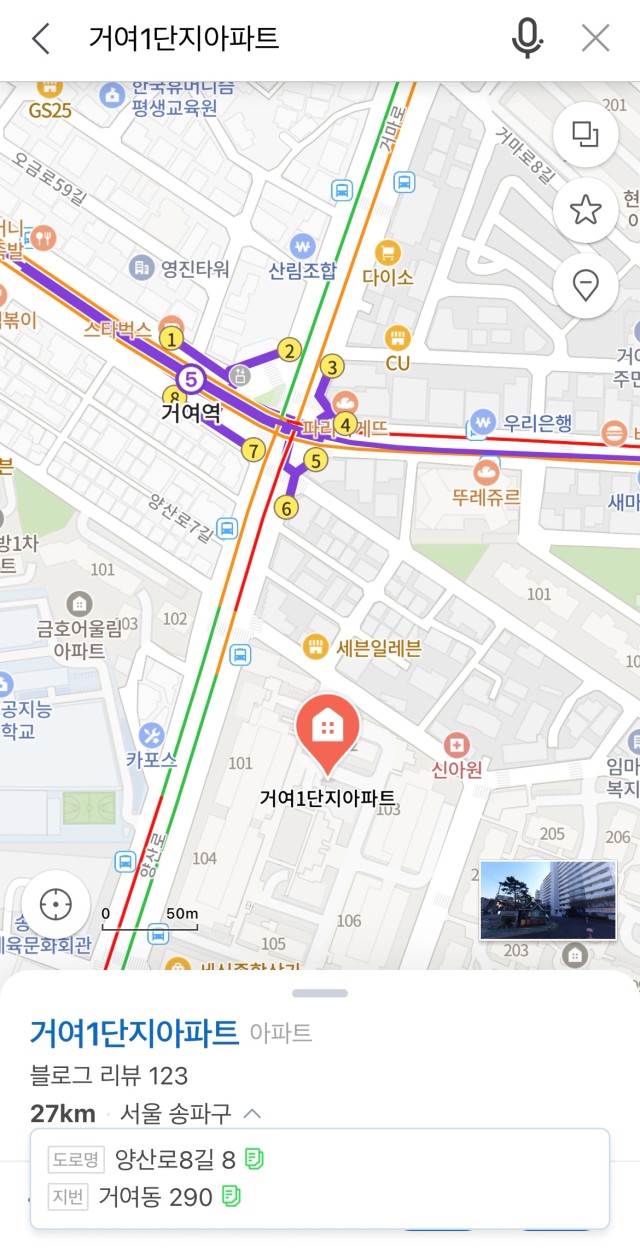640x1248 pixels.
Task: Open favorites with the star button
Action: (x=585, y=210)
